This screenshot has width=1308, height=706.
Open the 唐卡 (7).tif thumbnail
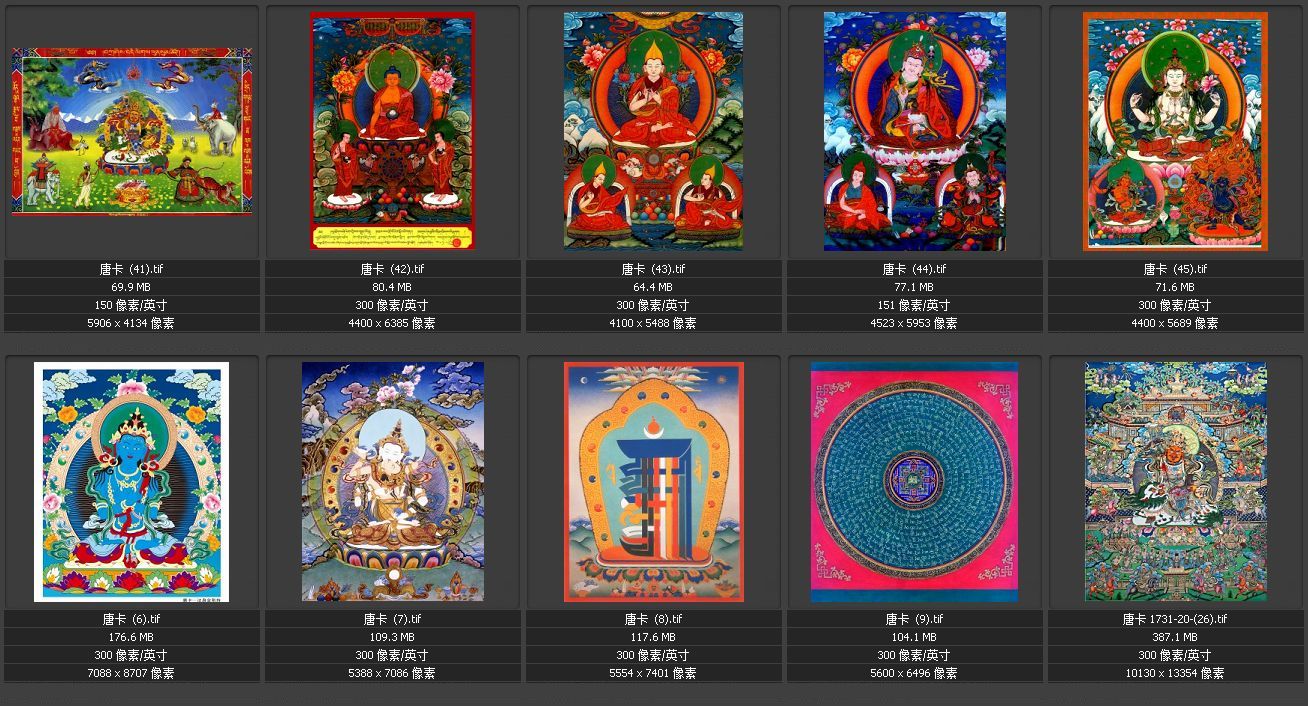392,481
